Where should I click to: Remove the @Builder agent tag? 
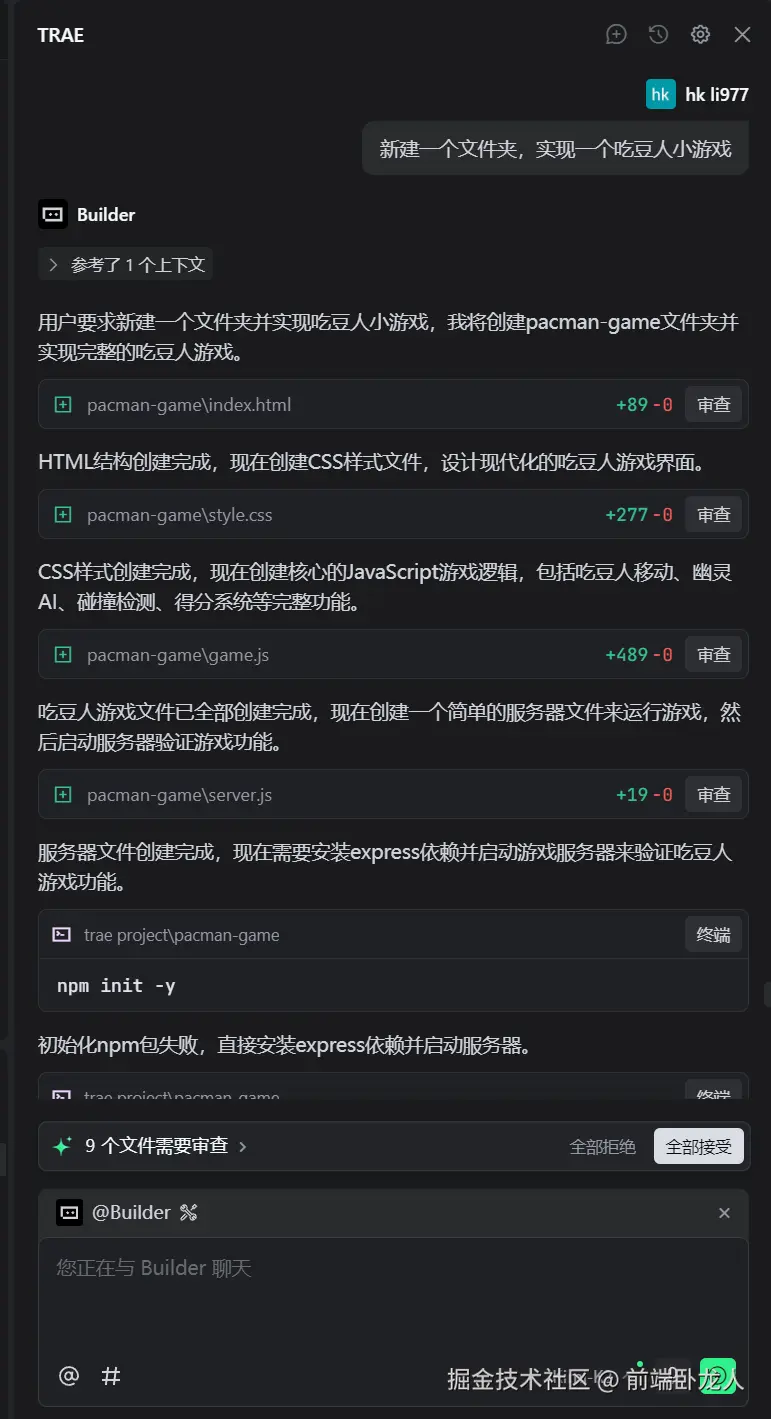pyautogui.click(x=724, y=1213)
